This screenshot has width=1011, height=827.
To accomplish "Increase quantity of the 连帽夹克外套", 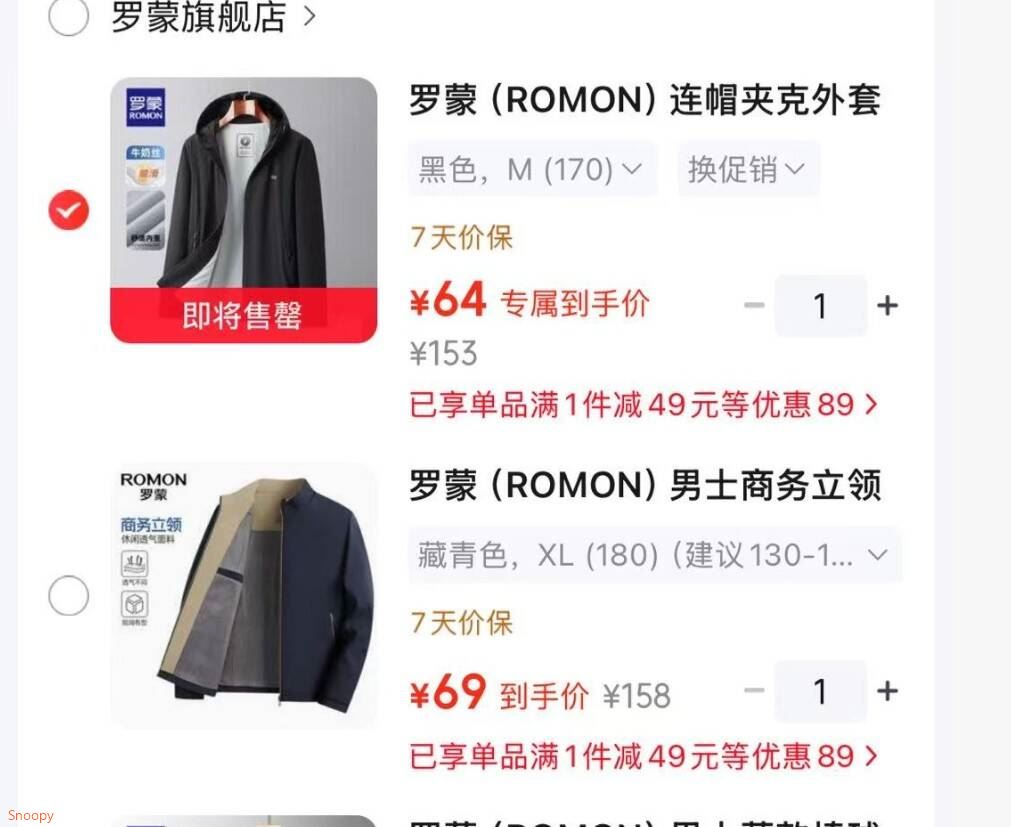I will (x=888, y=305).
